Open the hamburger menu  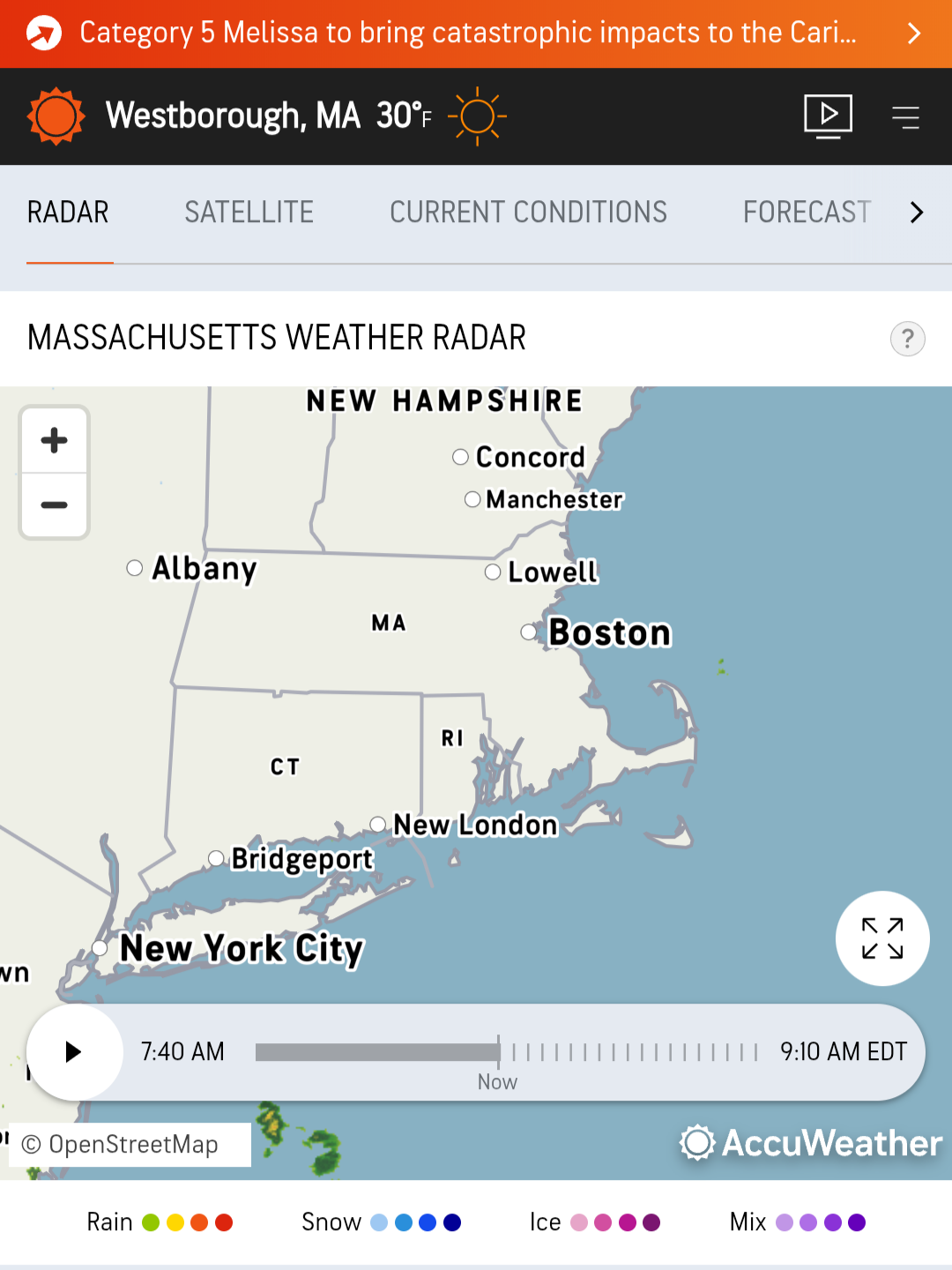pyautogui.click(x=905, y=116)
